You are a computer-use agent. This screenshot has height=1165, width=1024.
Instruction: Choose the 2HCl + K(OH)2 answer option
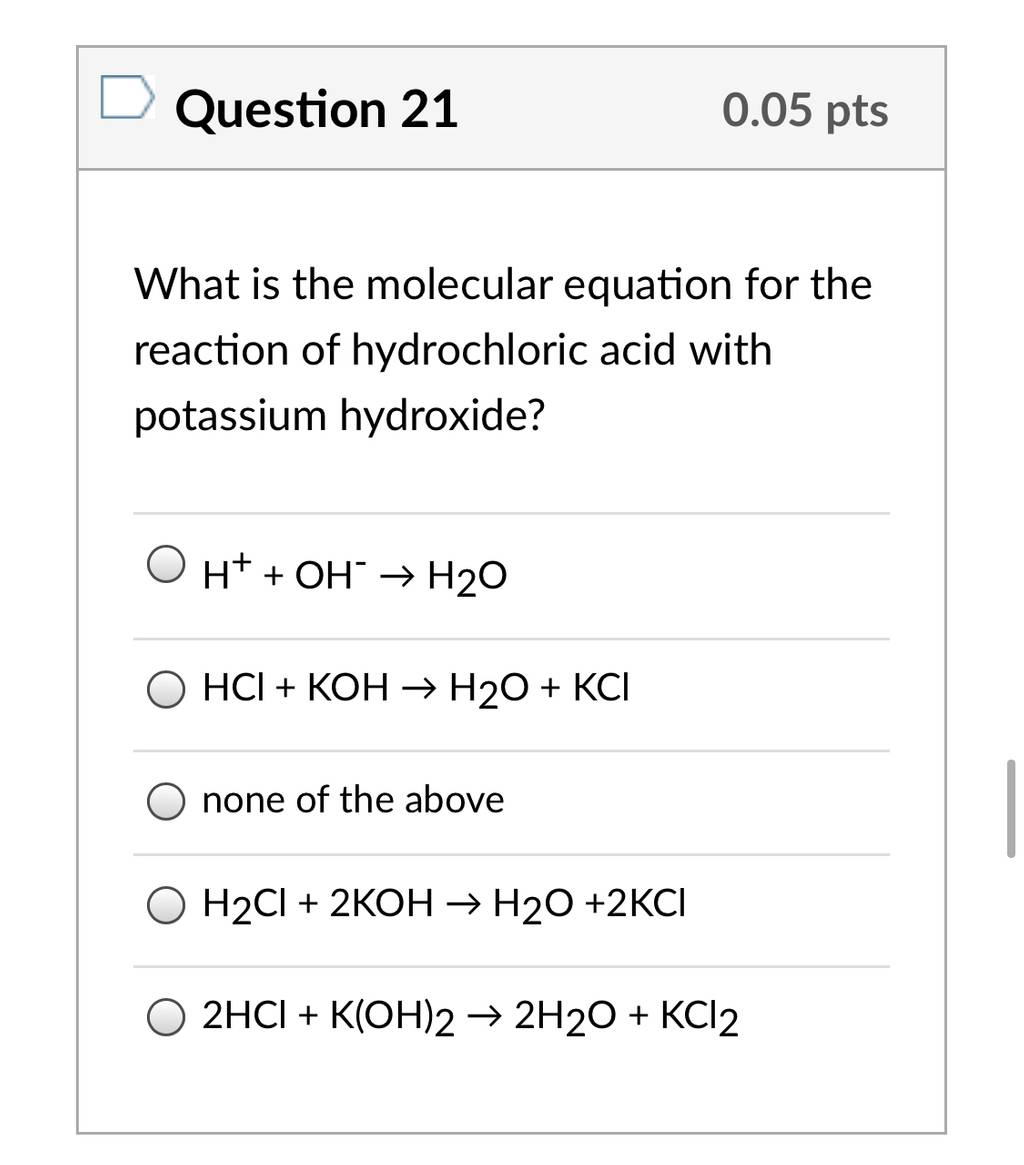click(x=166, y=1017)
